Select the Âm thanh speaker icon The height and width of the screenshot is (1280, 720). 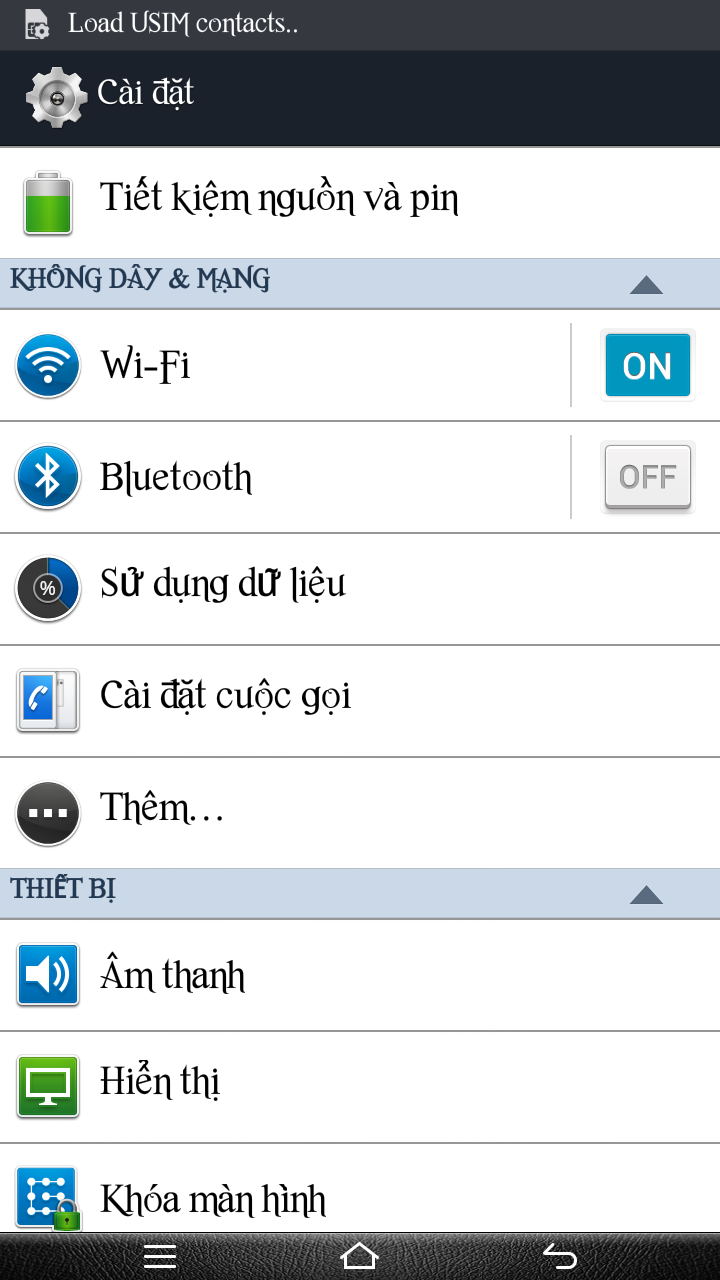pyautogui.click(x=47, y=975)
